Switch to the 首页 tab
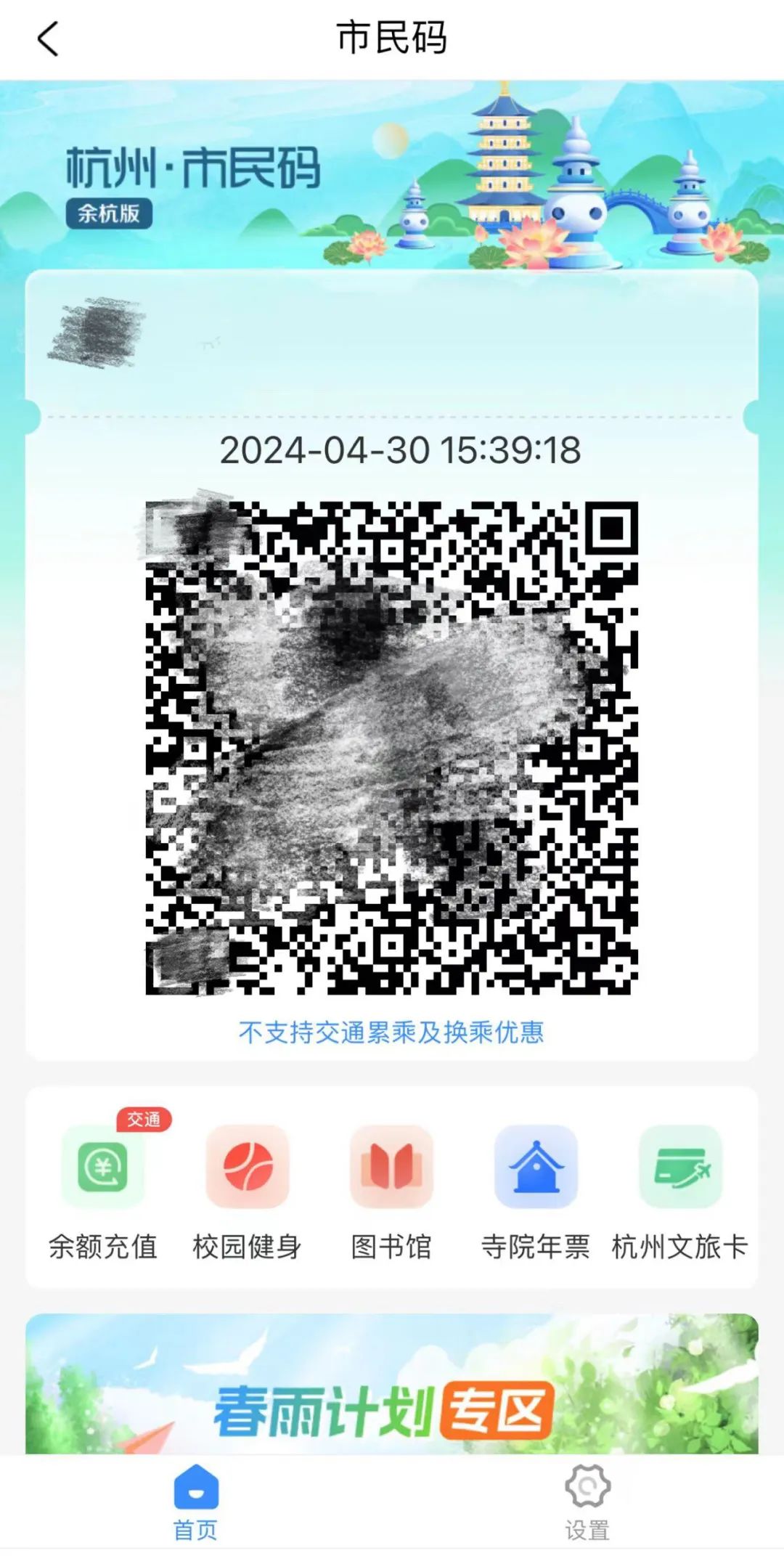Viewport: 784px width, 1556px height. pyautogui.click(x=196, y=1503)
